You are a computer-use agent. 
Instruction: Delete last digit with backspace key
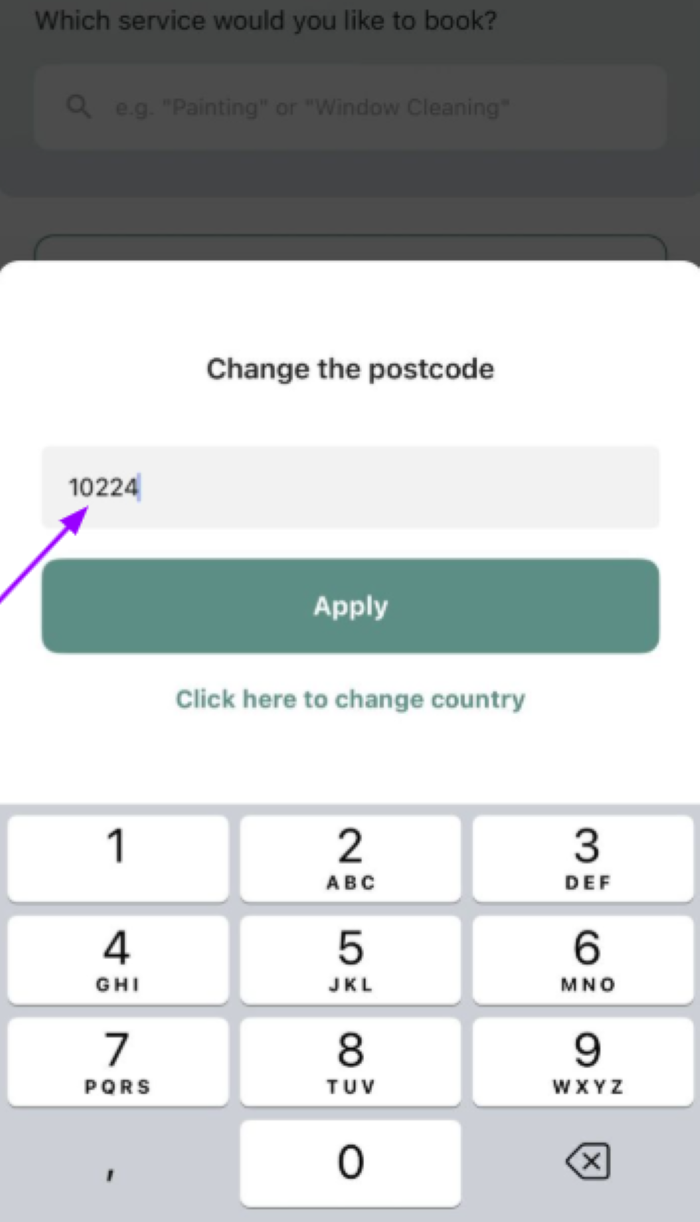586,1162
